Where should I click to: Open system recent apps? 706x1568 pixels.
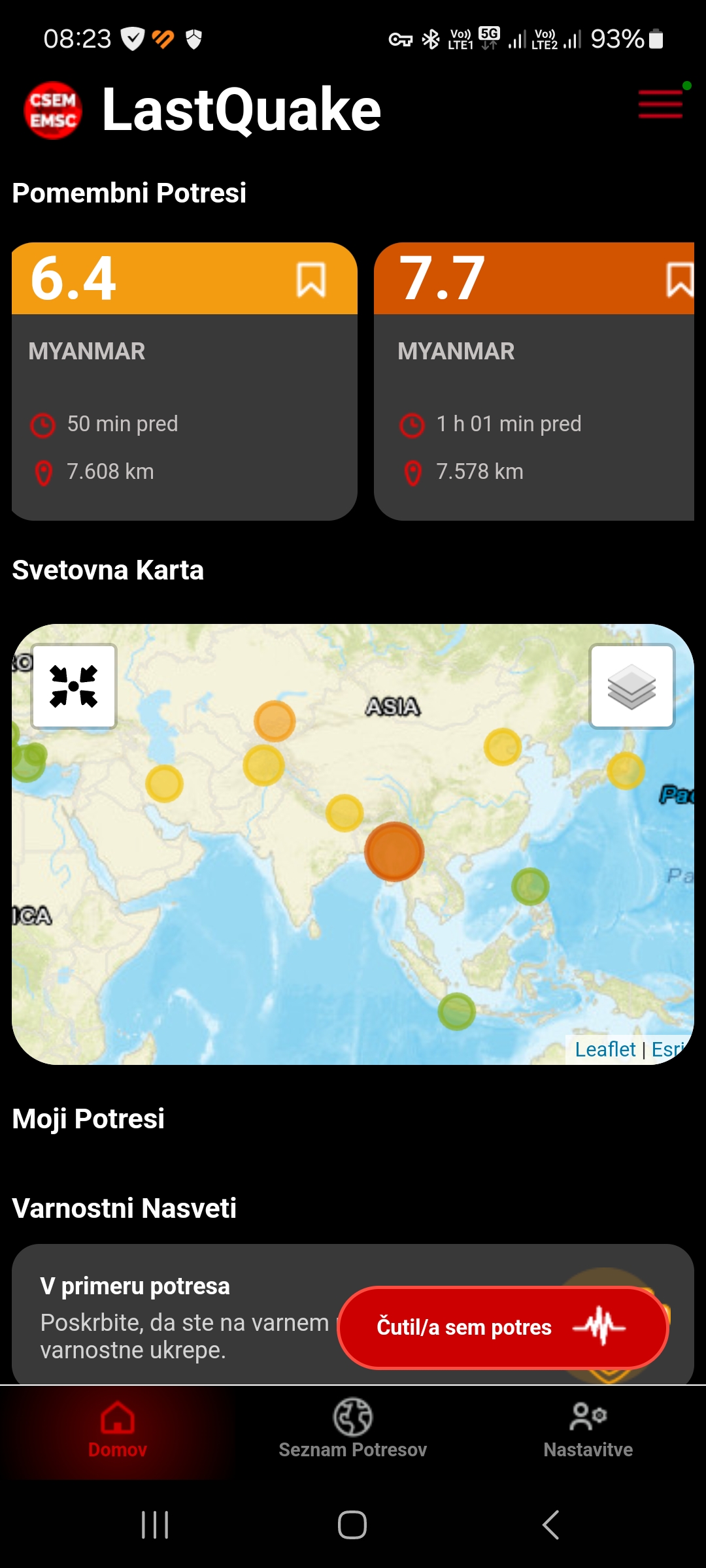156,1525
